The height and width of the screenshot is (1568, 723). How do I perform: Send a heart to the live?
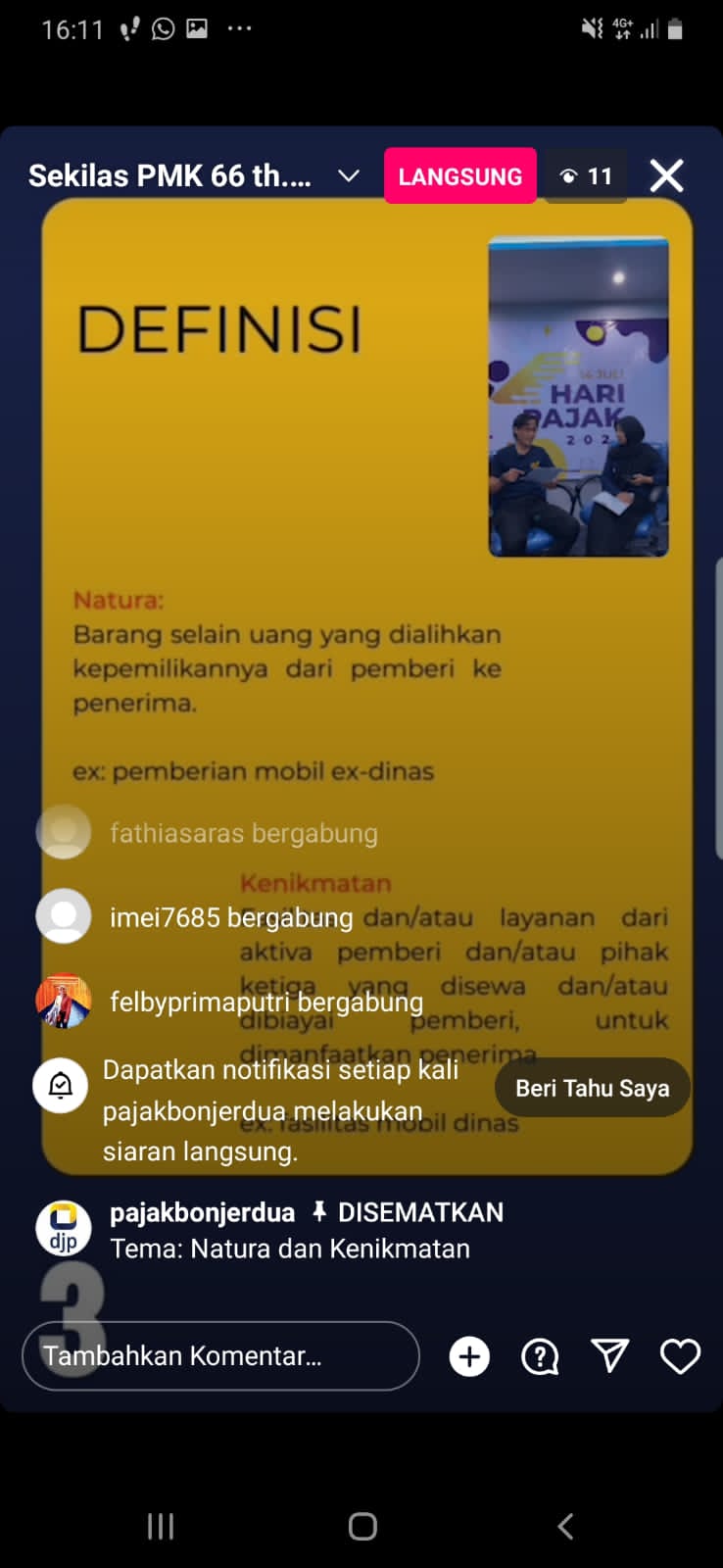tap(680, 1356)
